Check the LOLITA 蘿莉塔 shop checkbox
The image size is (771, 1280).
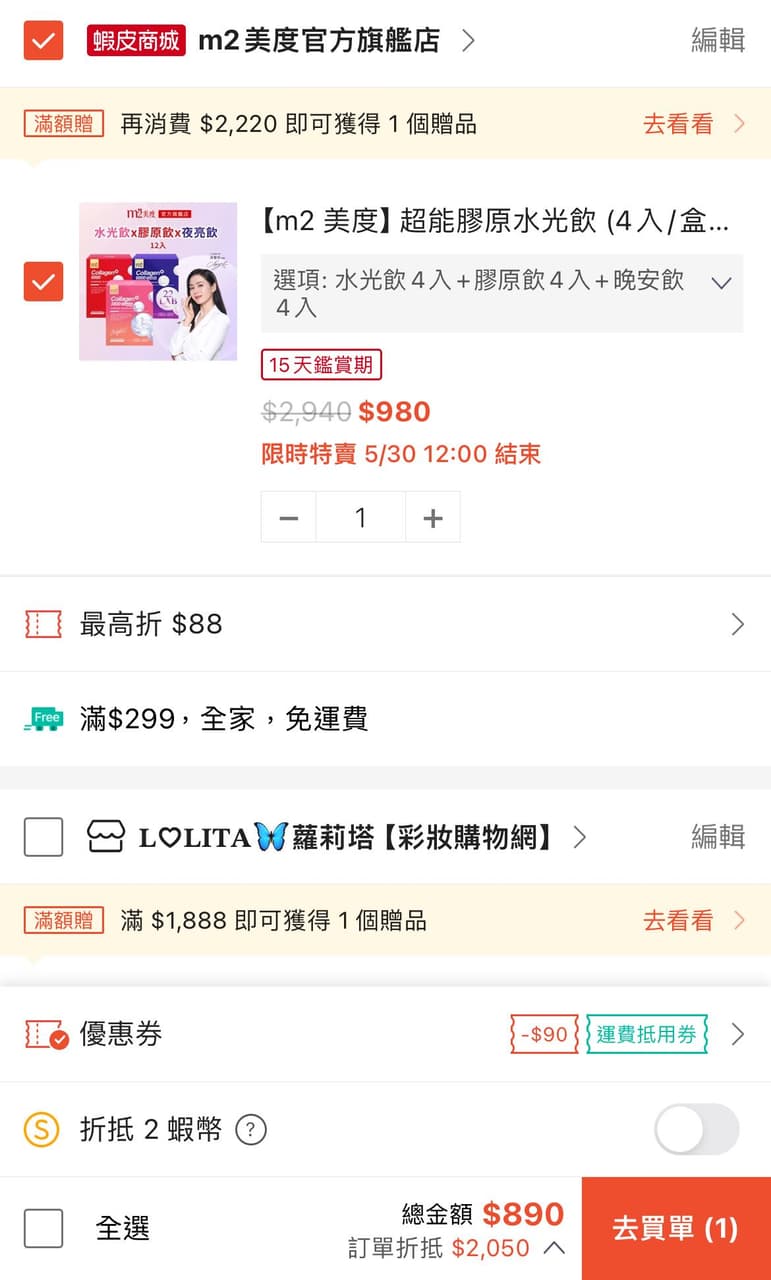42,837
